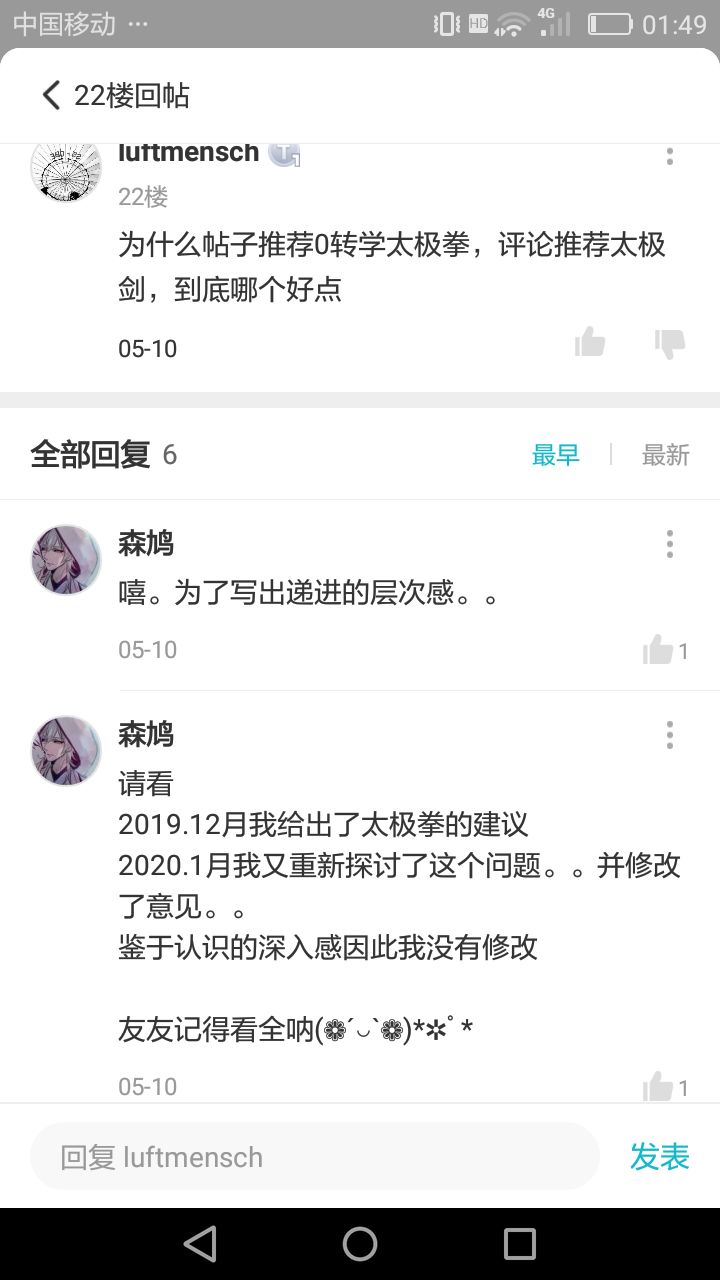
Task: Sort replies by 最新
Action: pos(665,455)
